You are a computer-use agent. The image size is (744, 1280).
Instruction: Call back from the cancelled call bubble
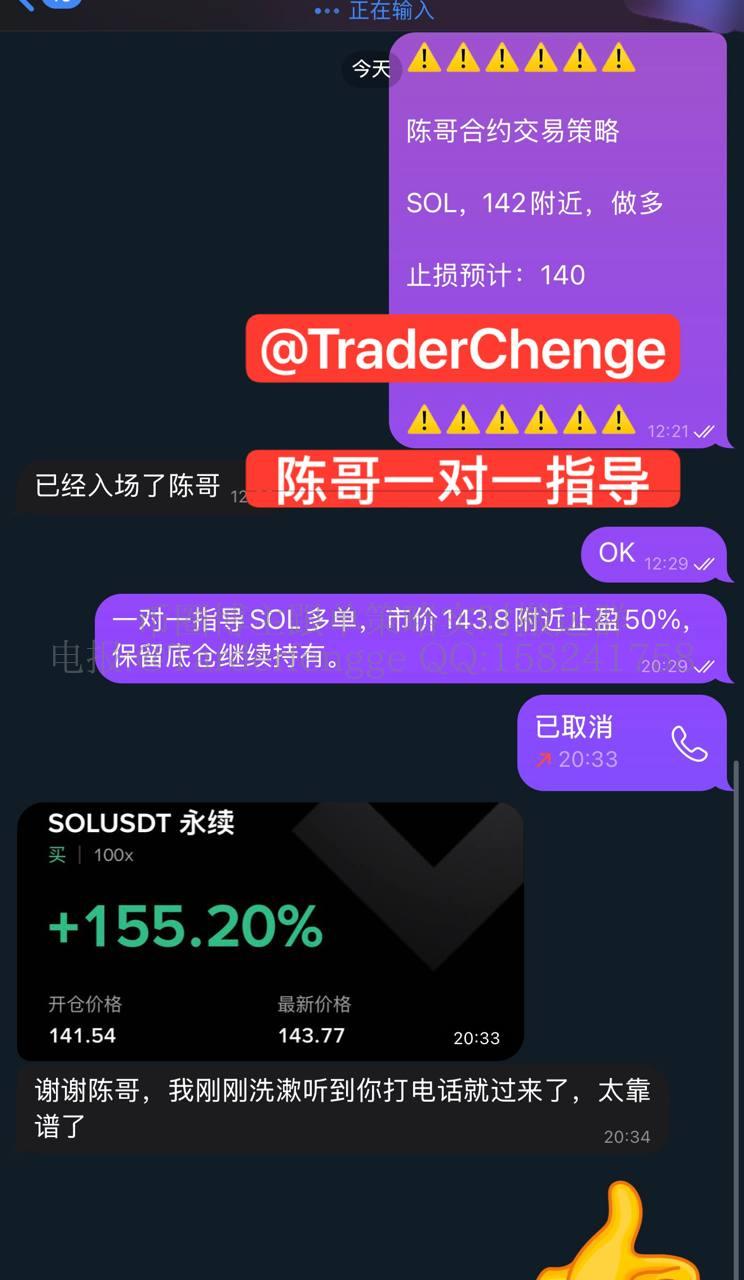click(689, 743)
